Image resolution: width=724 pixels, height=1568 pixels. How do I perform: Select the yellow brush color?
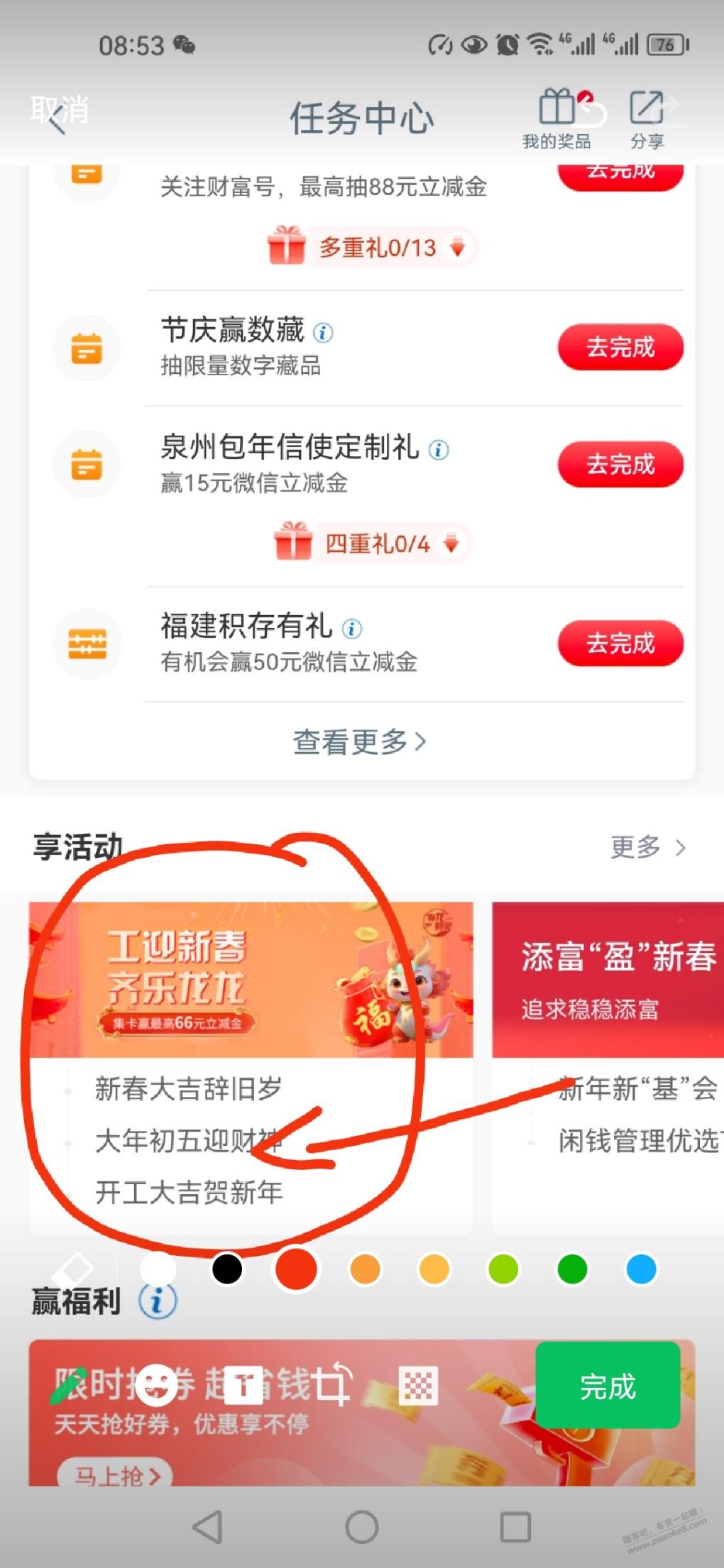tap(434, 1269)
